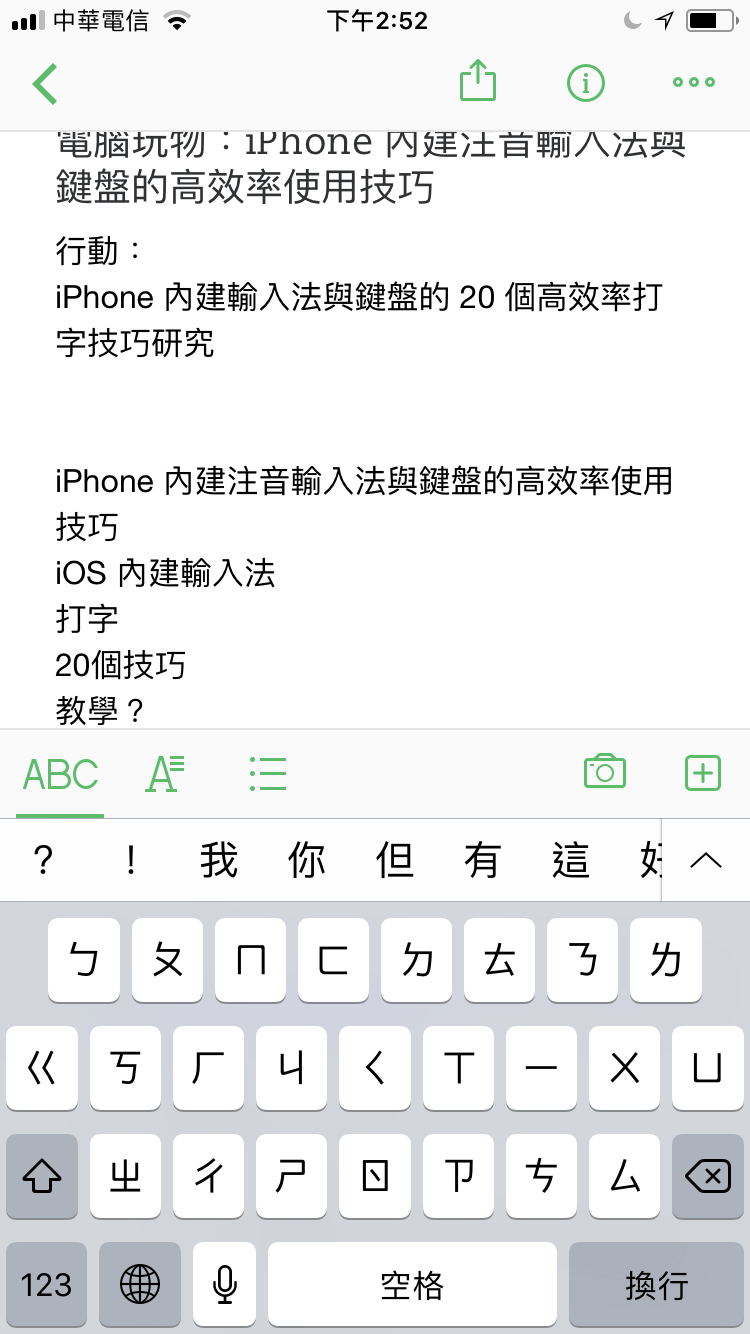This screenshot has height=1334, width=750.
Task: Open the three-dot overflow menu
Action: pyautogui.click(x=694, y=83)
